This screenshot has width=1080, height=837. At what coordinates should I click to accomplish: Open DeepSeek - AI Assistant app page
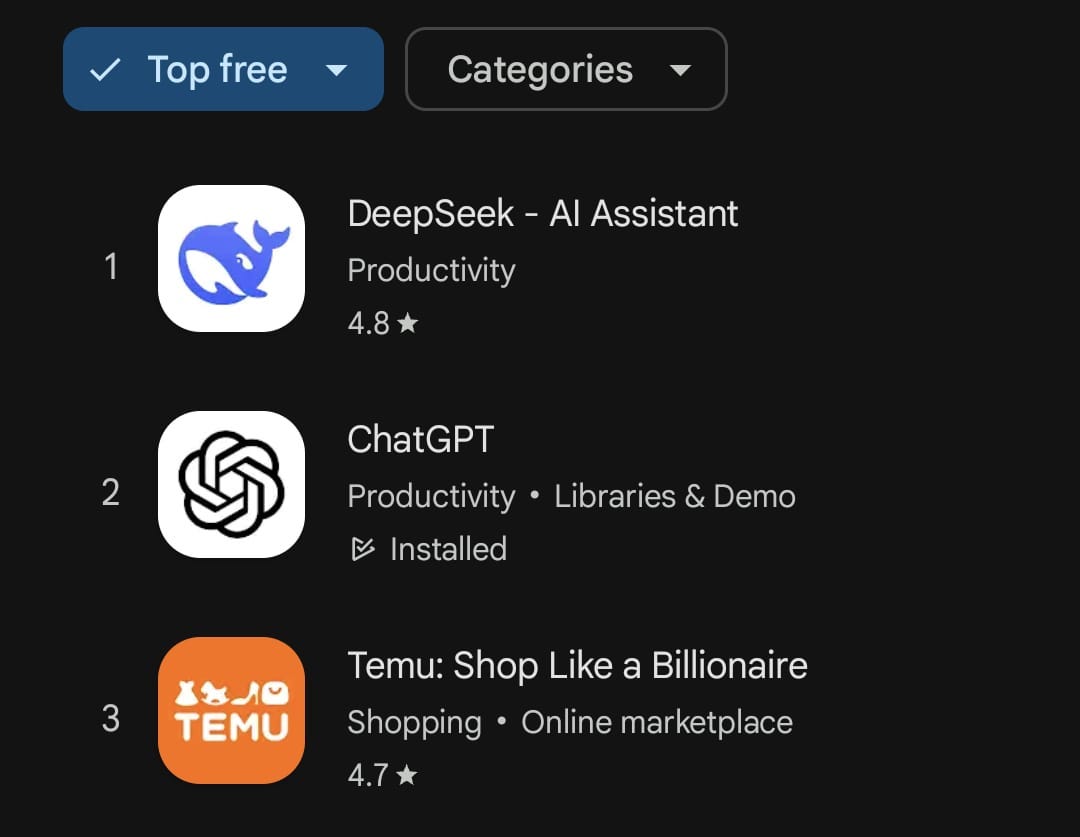coord(542,214)
